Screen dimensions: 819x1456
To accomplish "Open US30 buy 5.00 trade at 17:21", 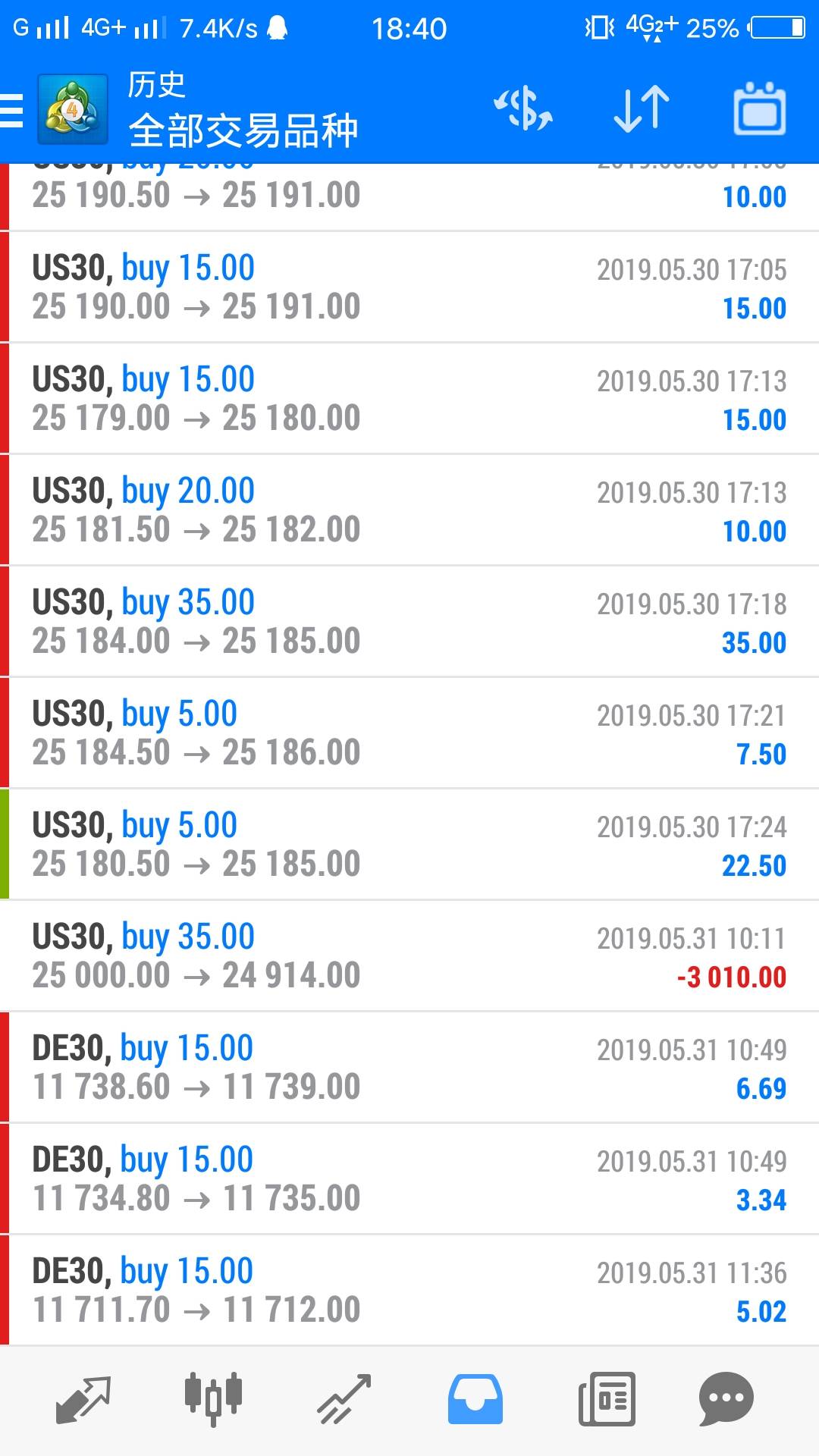I will [x=409, y=733].
